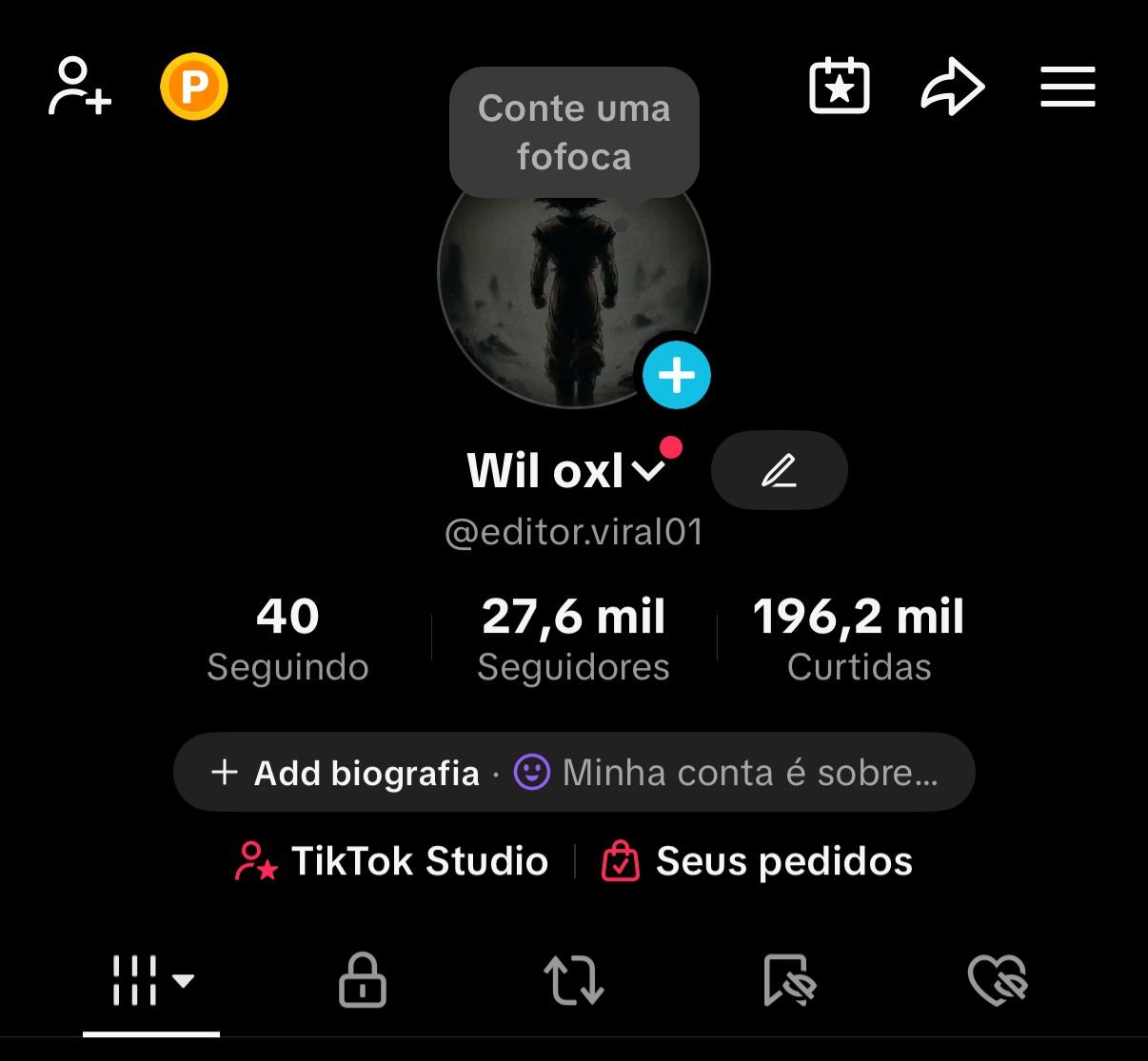This screenshot has width=1148, height=1061.
Task: Open Seus pedidos
Action: point(758,861)
